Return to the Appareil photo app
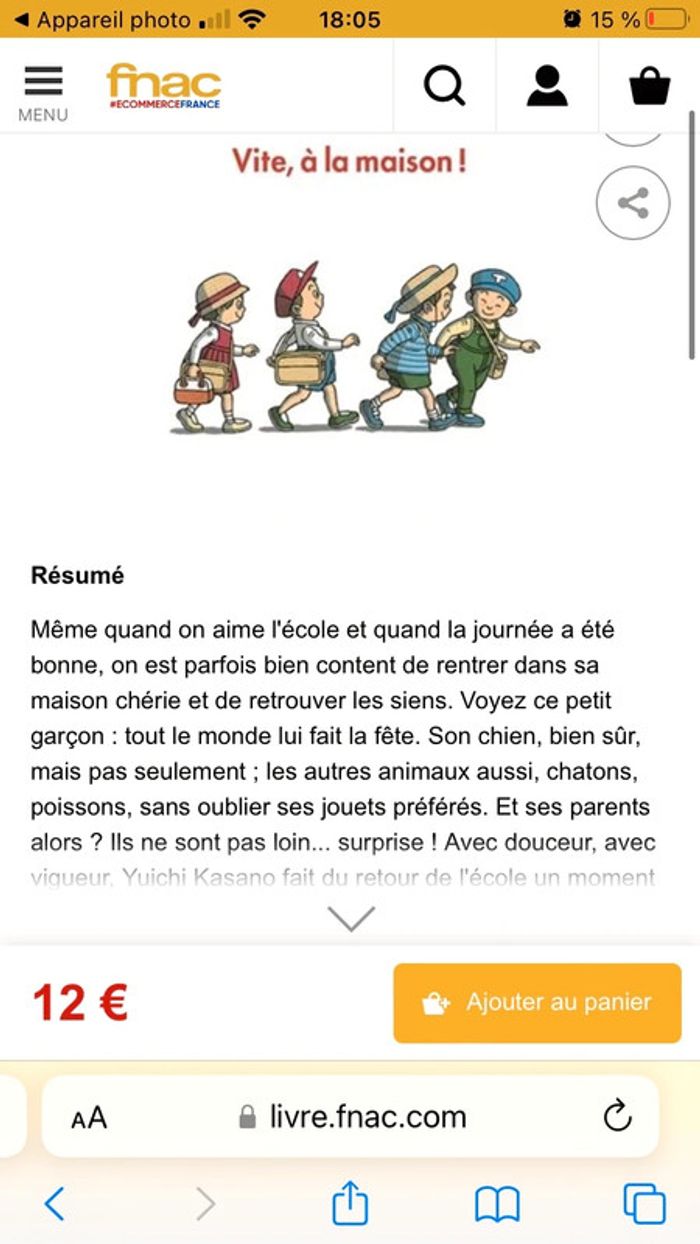The image size is (700, 1244). [x=100, y=19]
